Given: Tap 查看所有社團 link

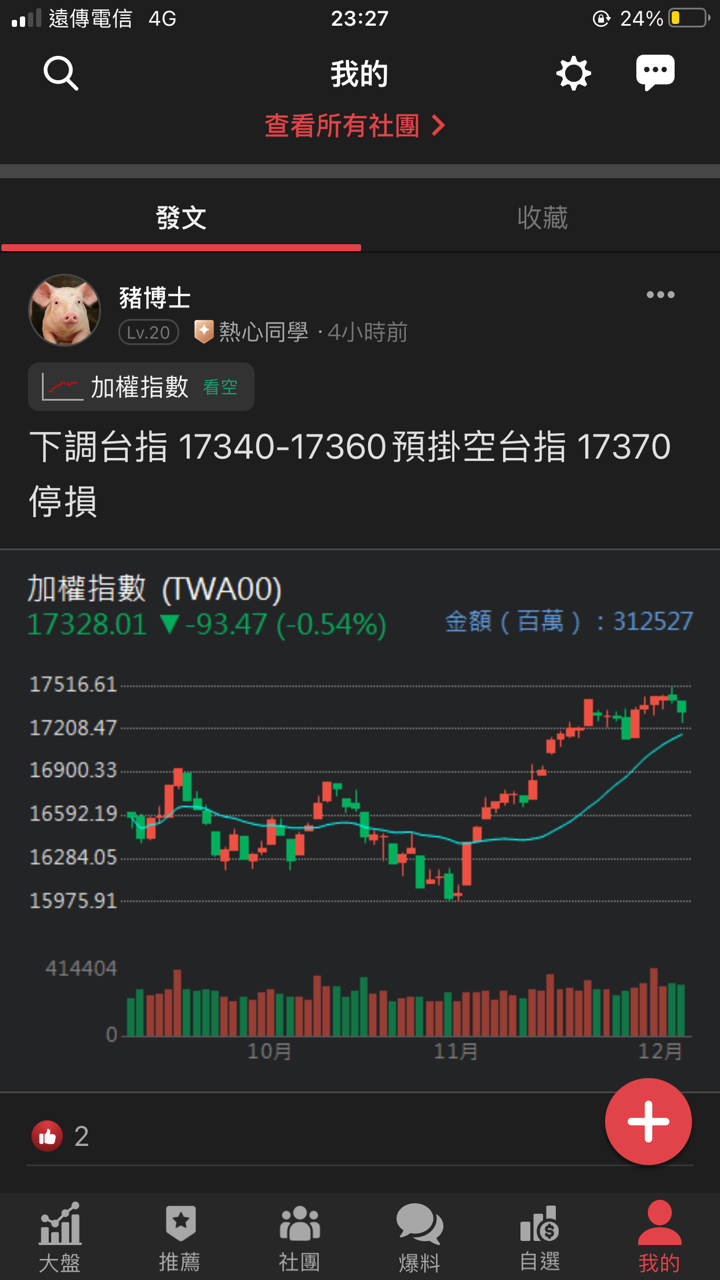Looking at the screenshot, I should coord(355,126).
